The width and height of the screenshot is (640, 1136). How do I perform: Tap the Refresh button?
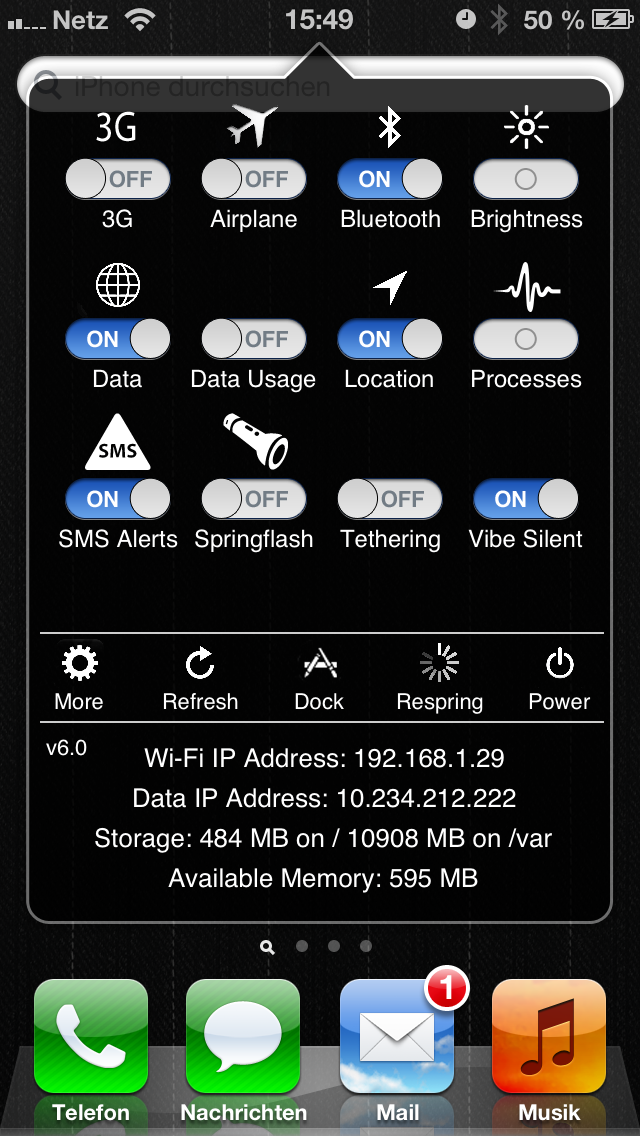[200, 677]
